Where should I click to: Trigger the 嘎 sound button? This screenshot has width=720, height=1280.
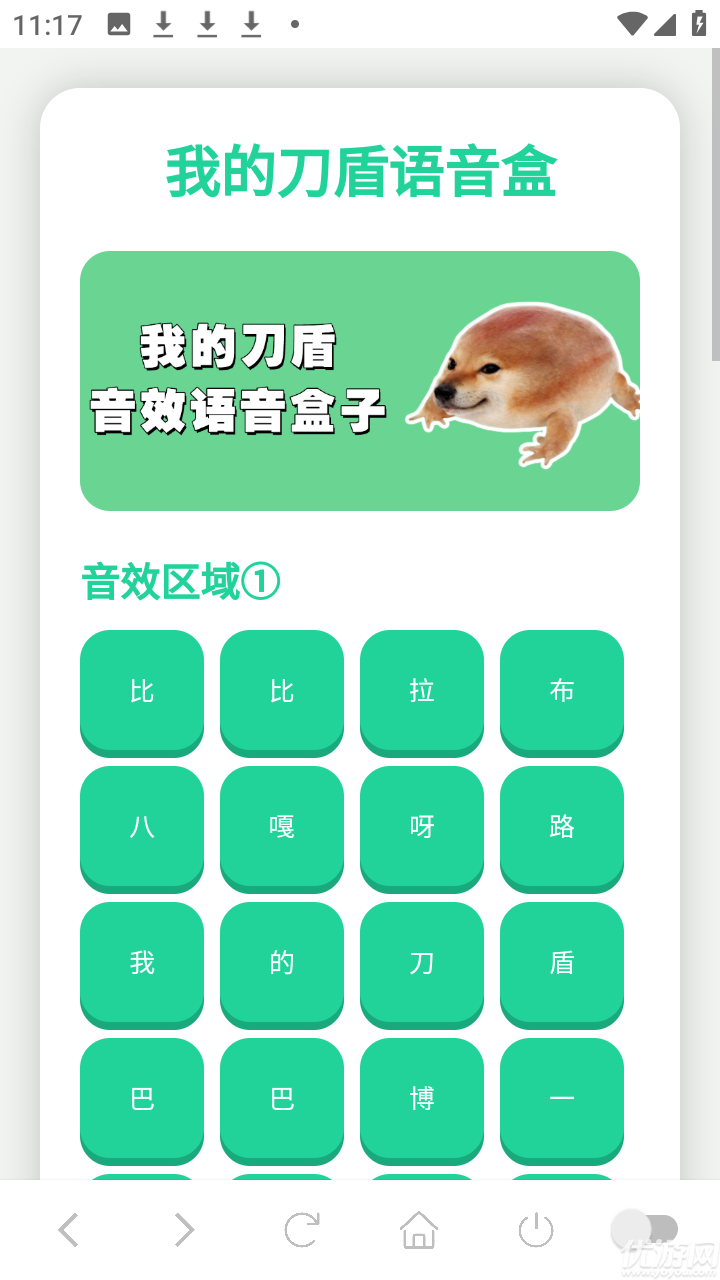282,827
